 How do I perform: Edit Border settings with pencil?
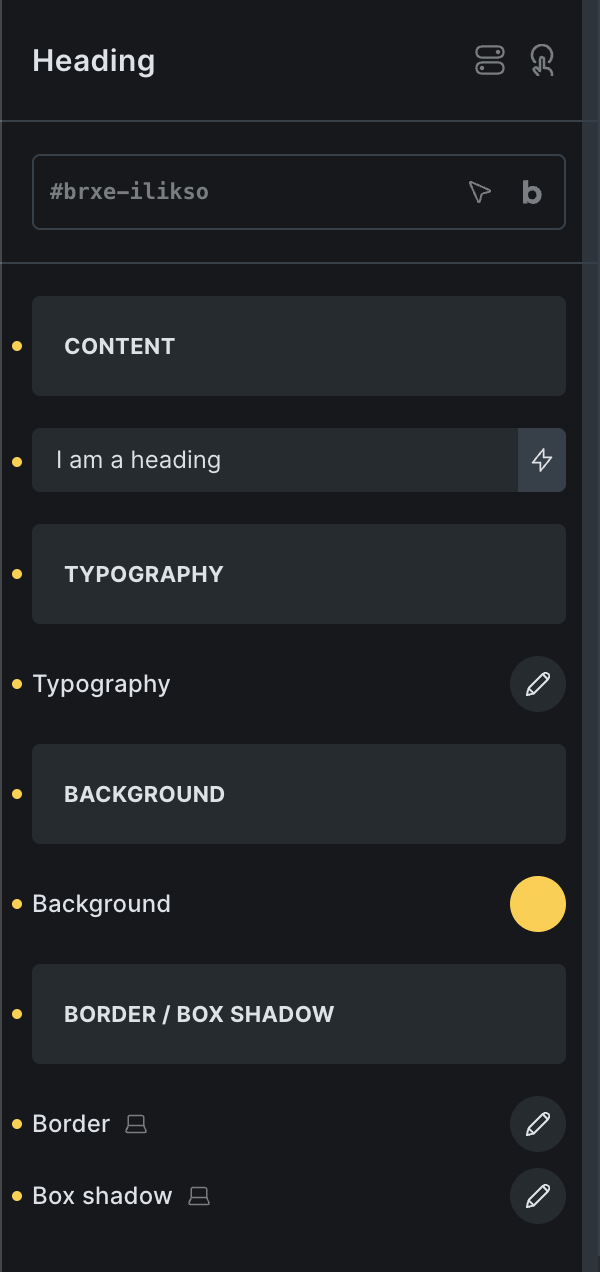538,1124
